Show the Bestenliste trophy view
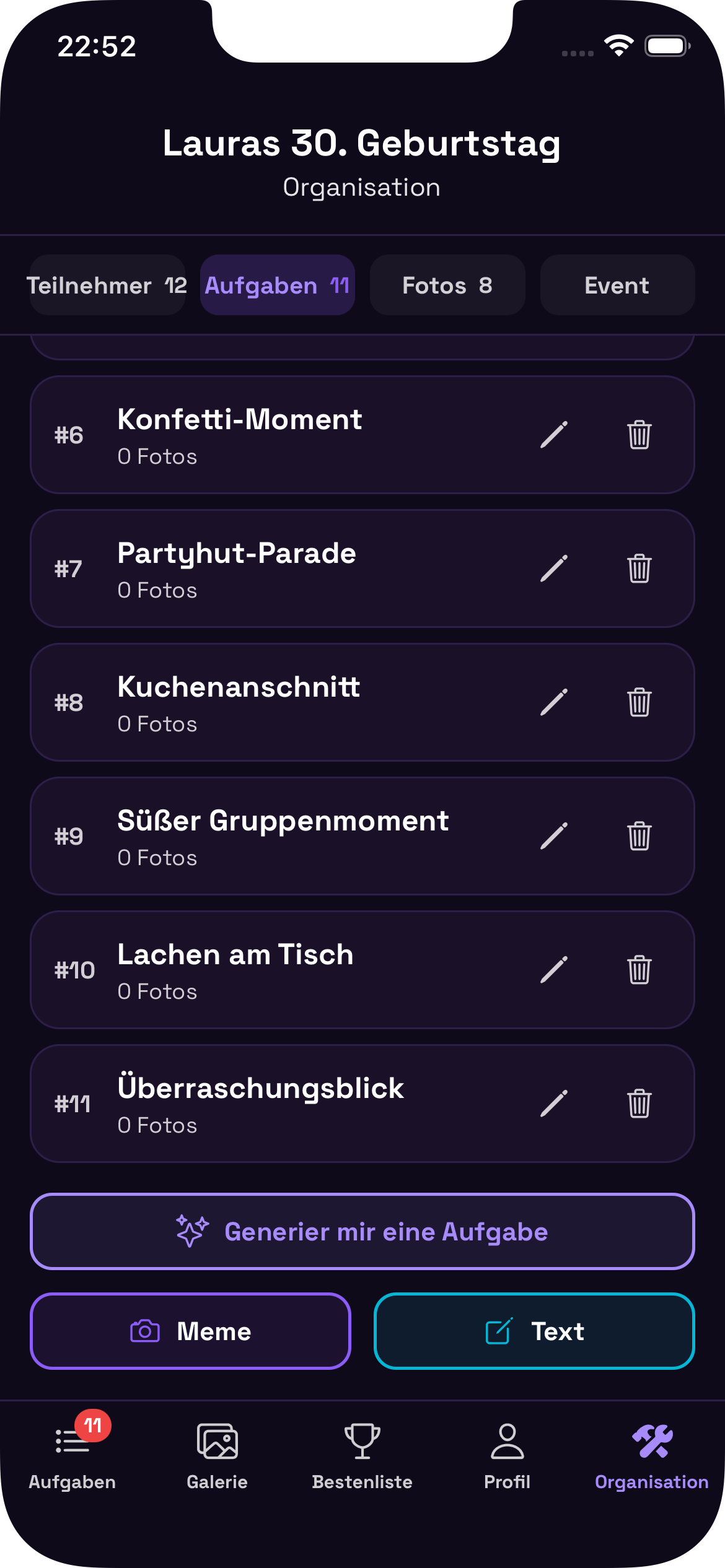This screenshot has width=725, height=1568. [362, 1455]
